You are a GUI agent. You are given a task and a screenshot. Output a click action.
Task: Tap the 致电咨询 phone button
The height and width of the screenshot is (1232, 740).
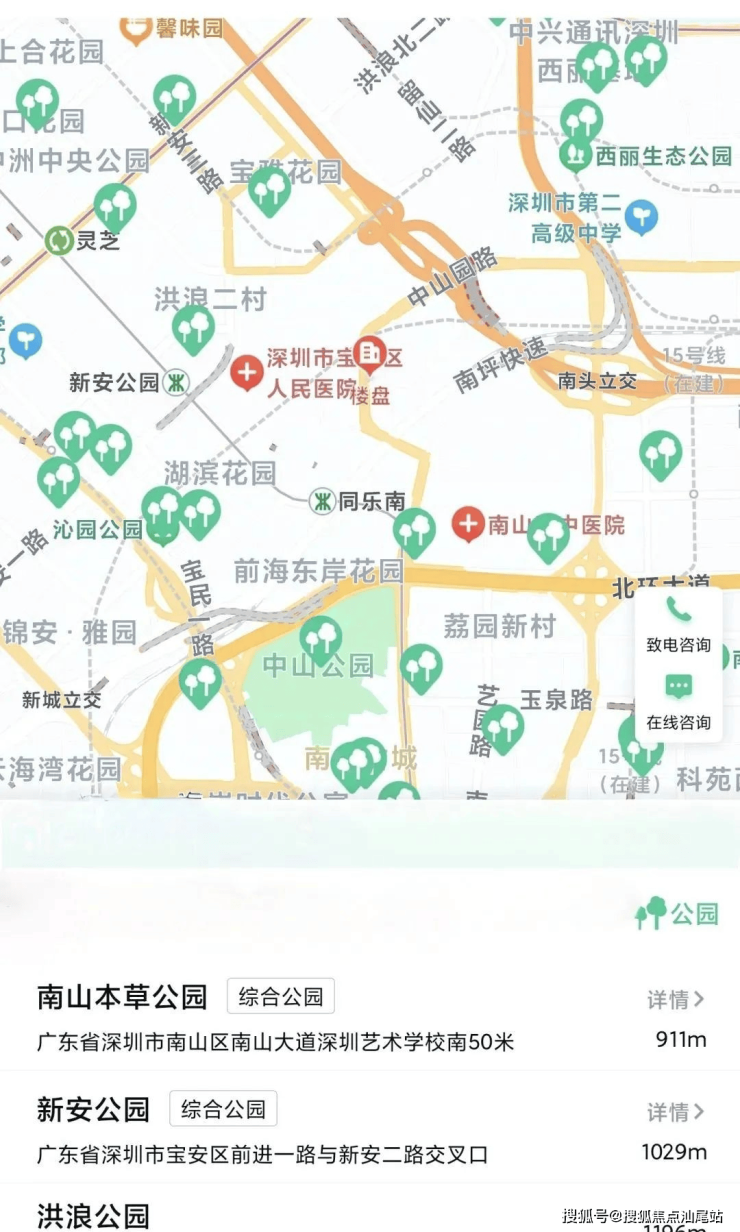[678, 624]
